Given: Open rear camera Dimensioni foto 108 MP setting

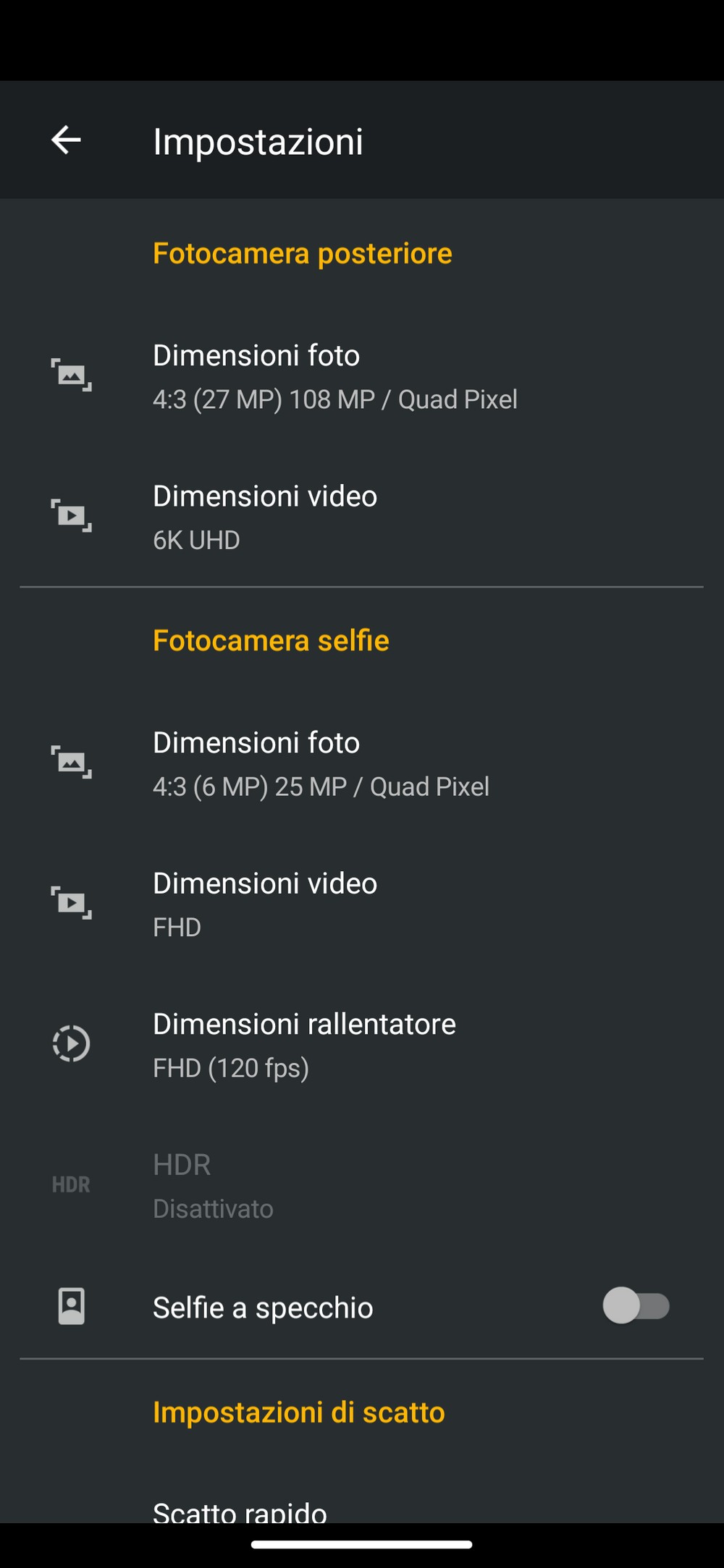Looking at the screenshot, I should pyautogui.click(x=362, y=376).
